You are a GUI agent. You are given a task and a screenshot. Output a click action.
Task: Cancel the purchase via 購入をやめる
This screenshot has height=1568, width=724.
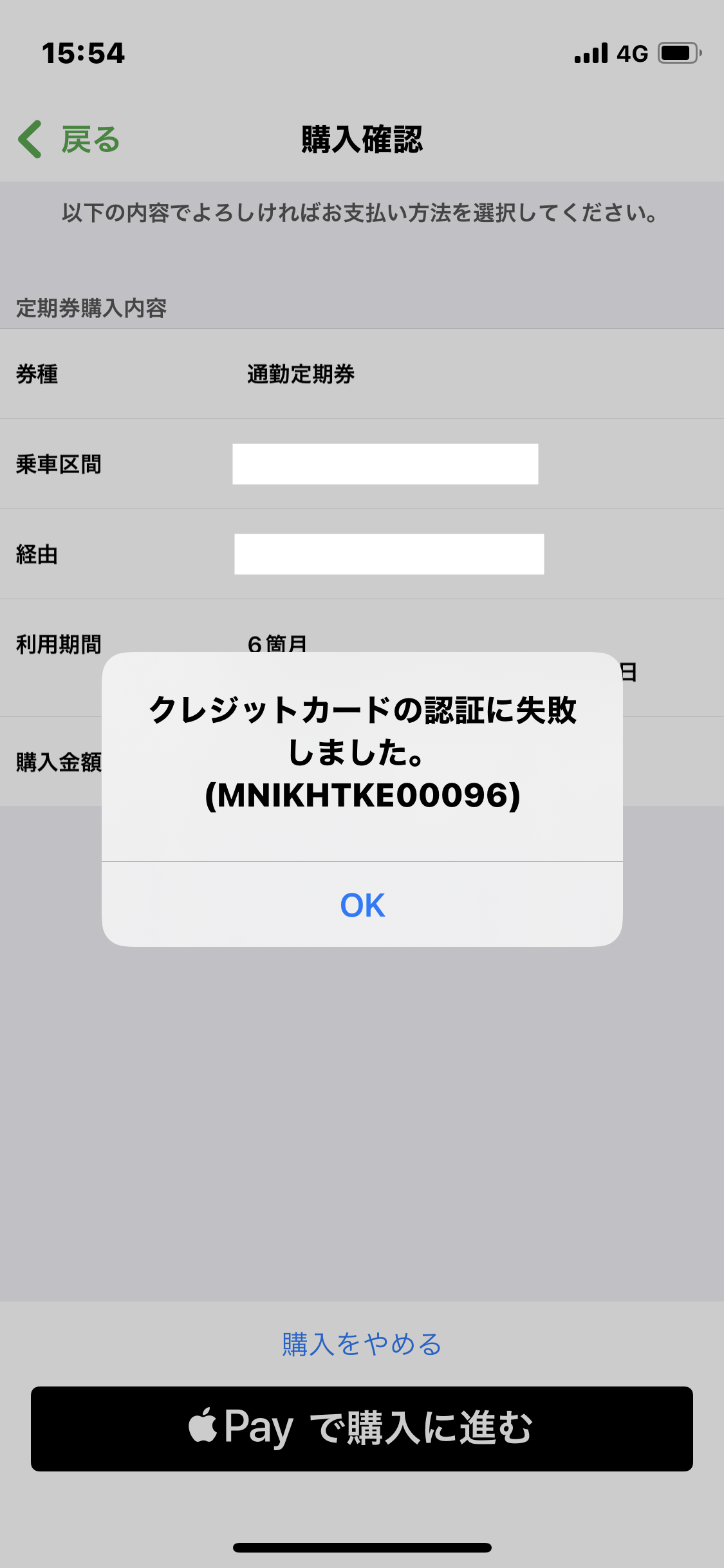click(362, 1344)
